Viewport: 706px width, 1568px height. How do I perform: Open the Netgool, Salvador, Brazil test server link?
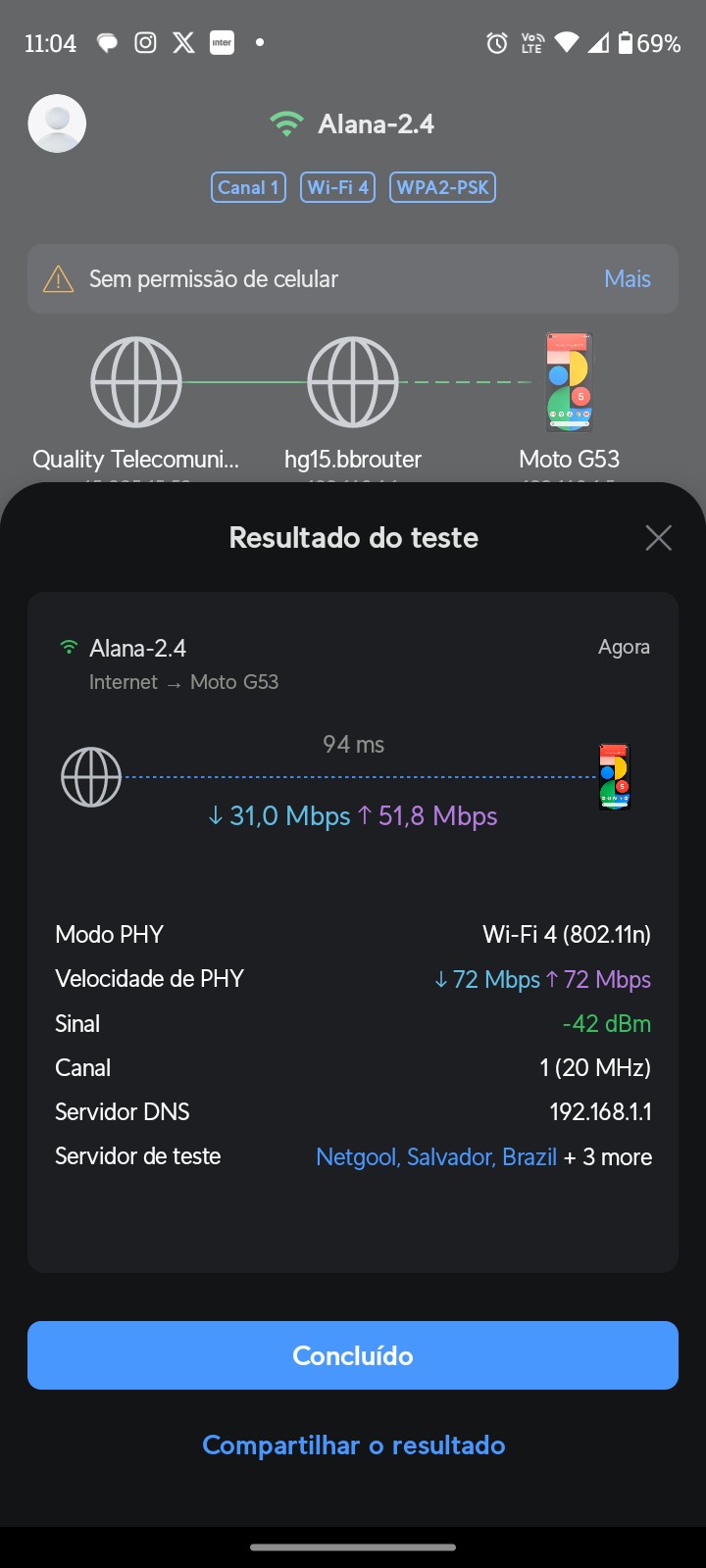point(436,1156)
